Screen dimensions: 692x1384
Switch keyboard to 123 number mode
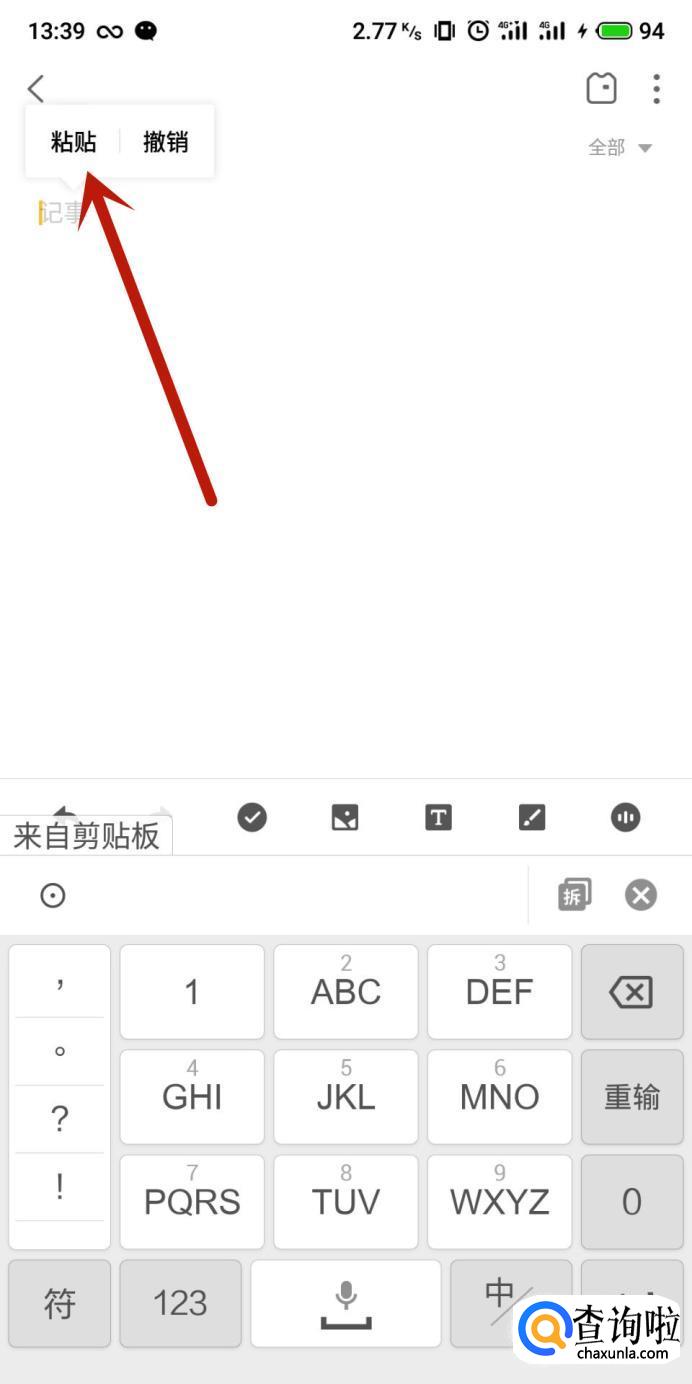pos(181,1303)
